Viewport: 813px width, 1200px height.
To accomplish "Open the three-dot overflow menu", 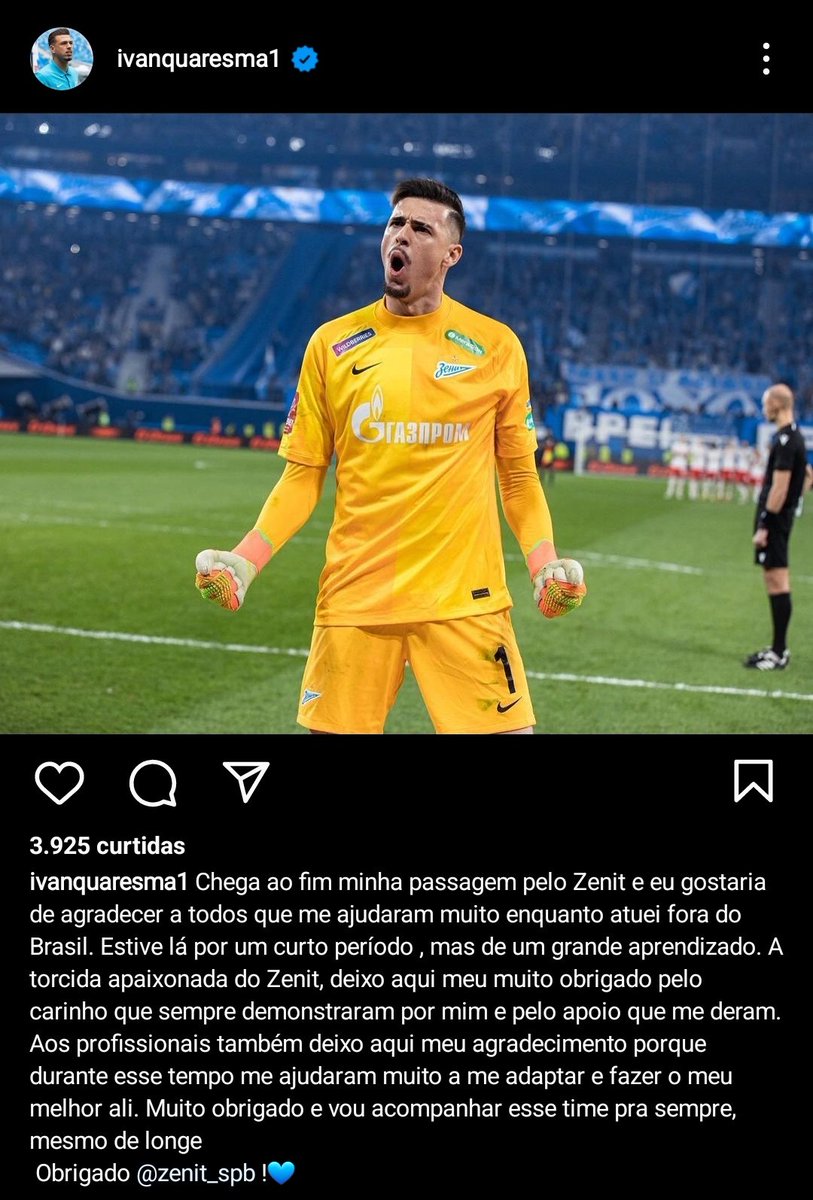I will pos(765,59).
